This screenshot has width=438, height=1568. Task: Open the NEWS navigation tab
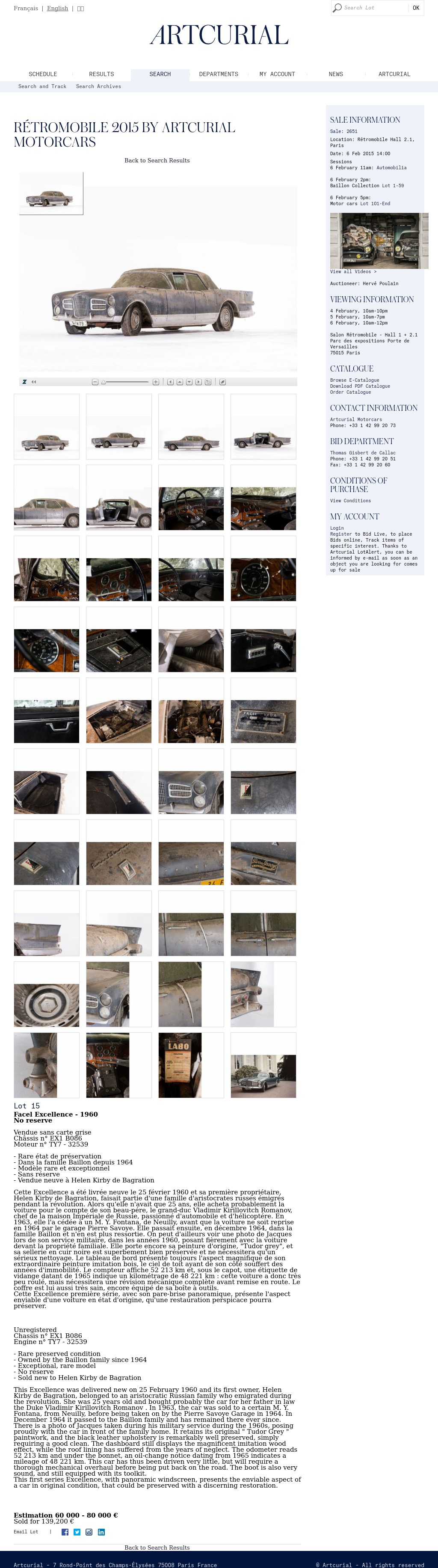336,74
